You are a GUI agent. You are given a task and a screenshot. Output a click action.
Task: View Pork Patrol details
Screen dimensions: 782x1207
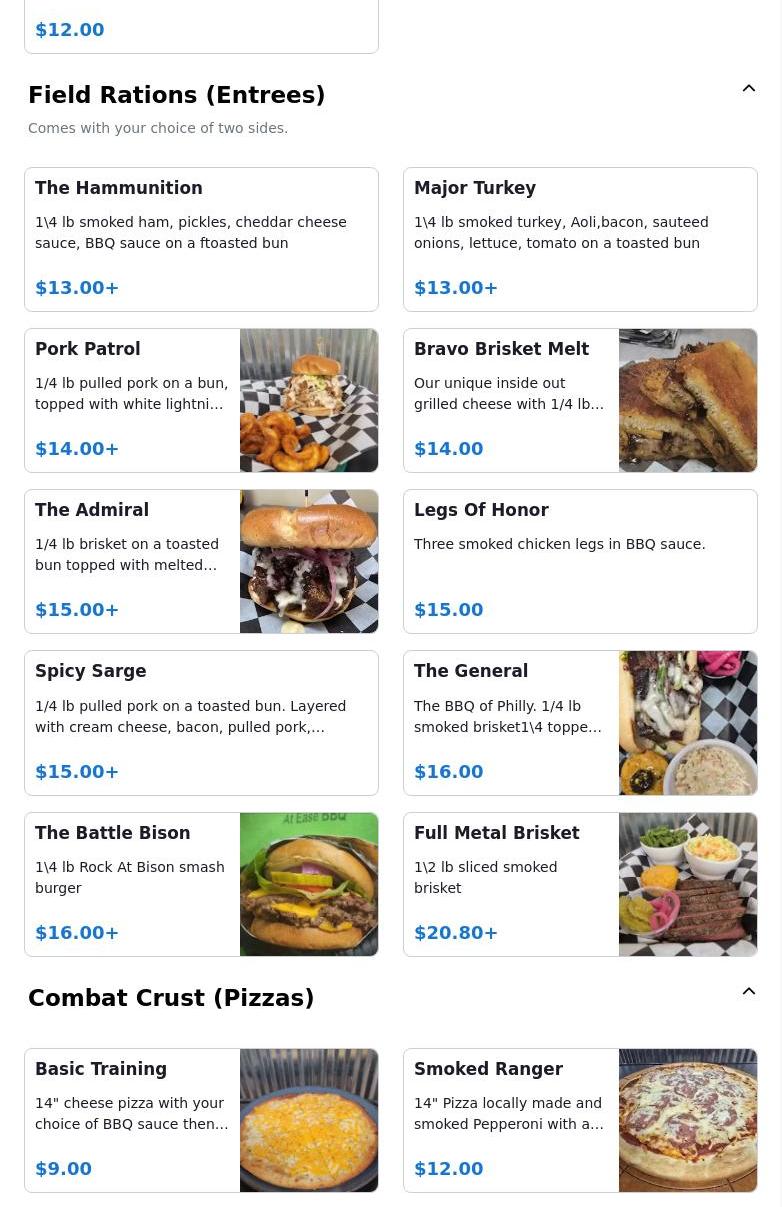point(201,400)
